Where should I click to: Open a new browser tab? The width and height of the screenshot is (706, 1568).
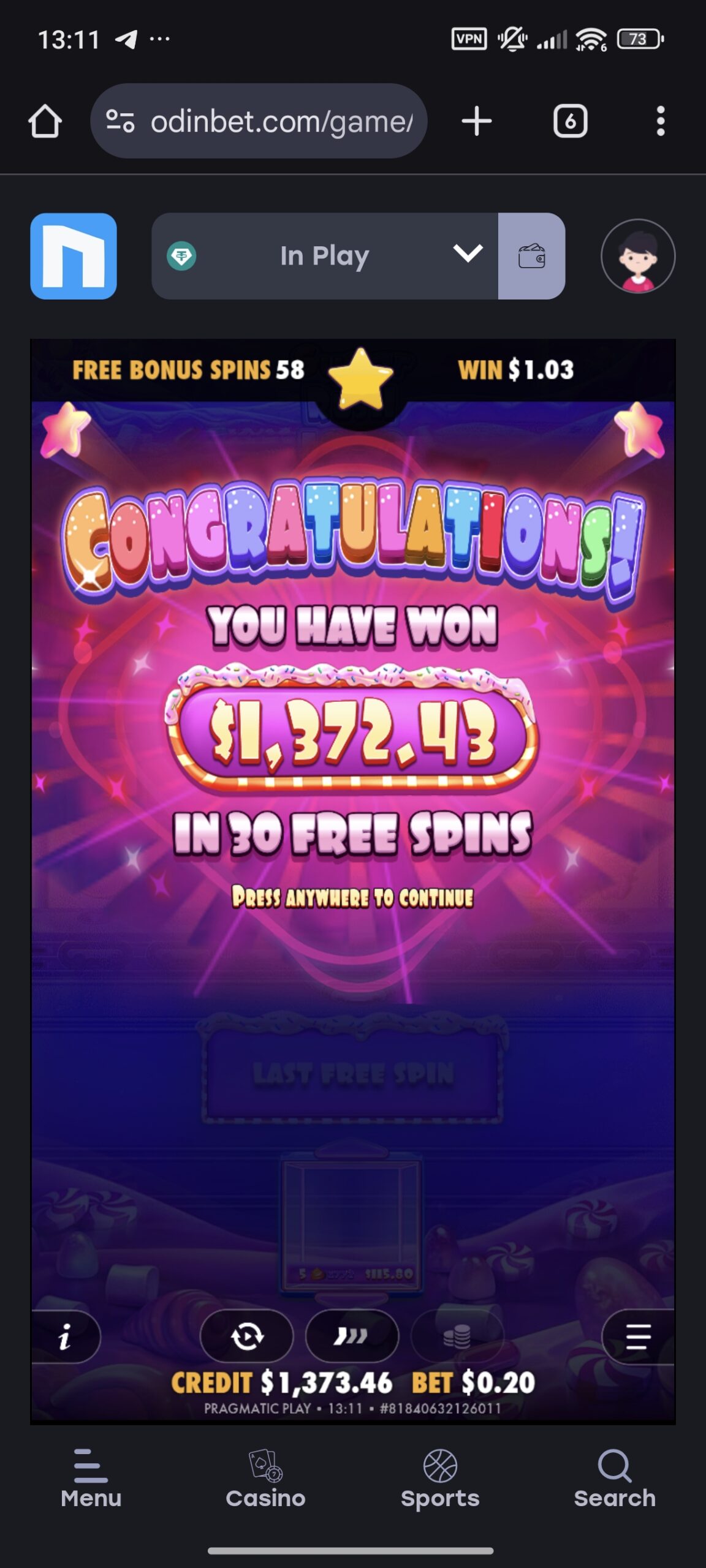477,121
